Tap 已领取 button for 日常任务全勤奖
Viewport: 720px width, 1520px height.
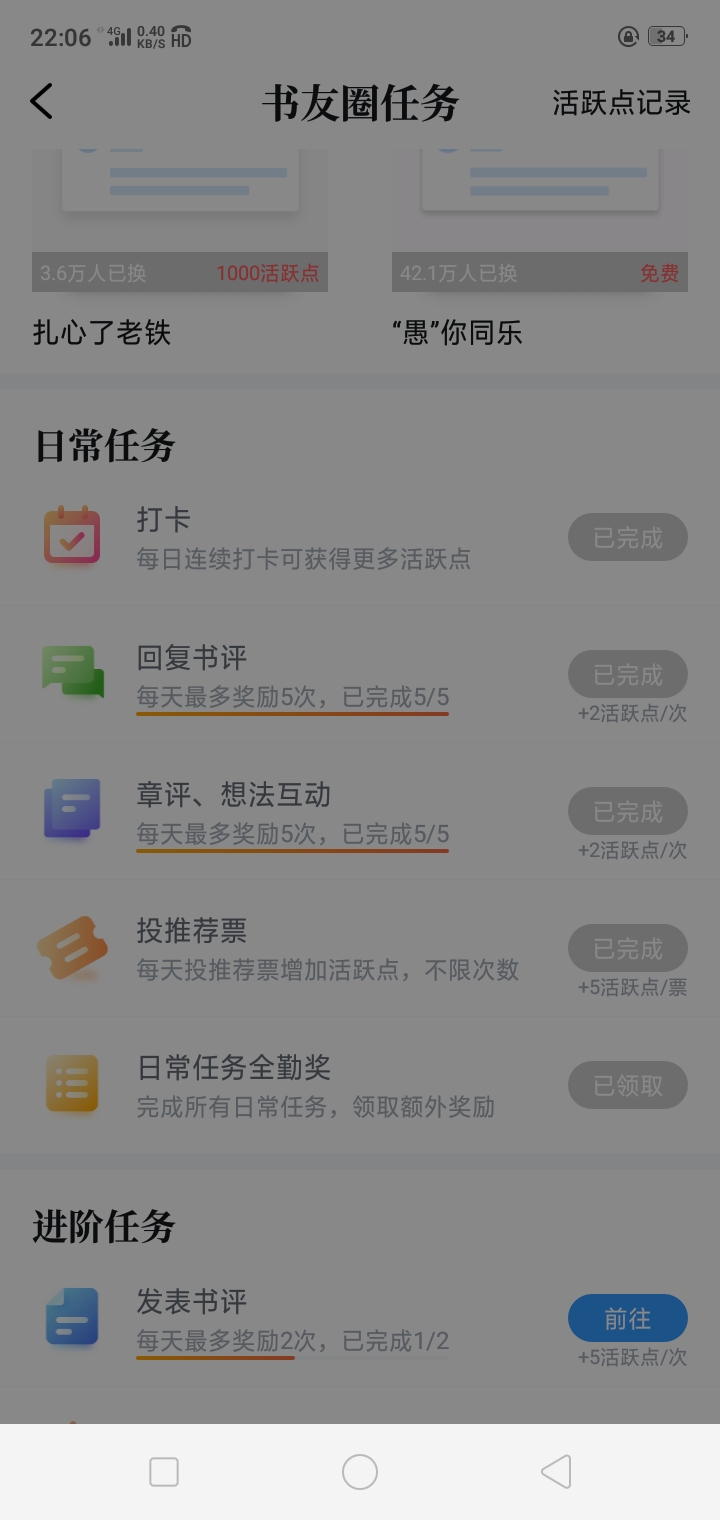628,1085
